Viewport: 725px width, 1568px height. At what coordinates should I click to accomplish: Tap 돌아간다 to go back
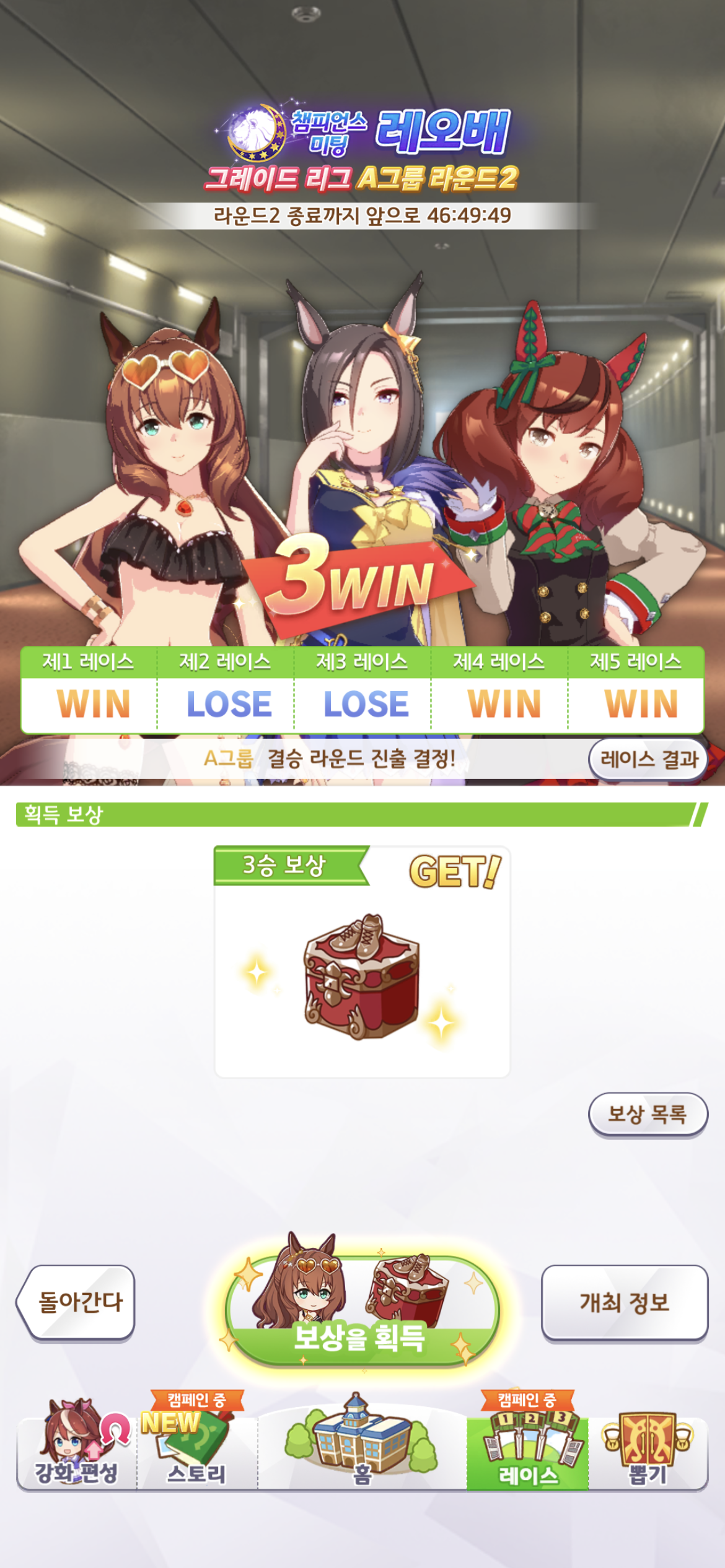[77, 1302]
